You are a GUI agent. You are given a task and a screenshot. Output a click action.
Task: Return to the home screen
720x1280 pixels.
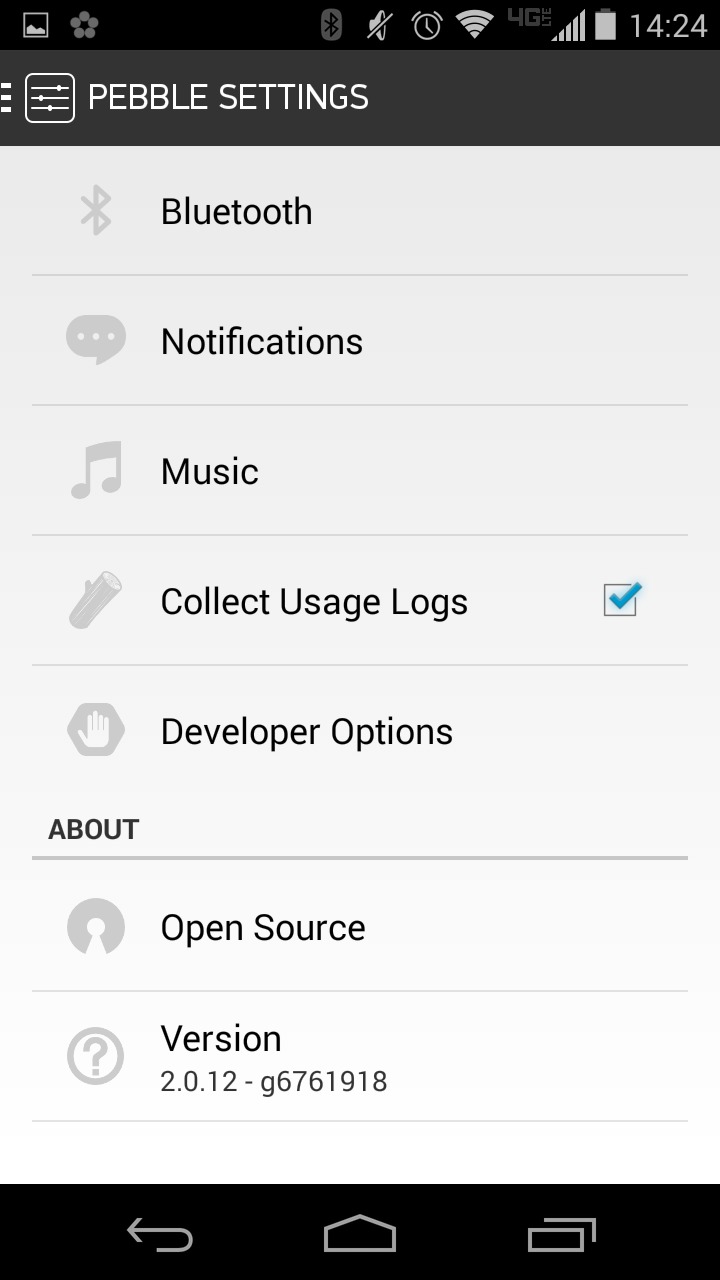click(360, 1236)
